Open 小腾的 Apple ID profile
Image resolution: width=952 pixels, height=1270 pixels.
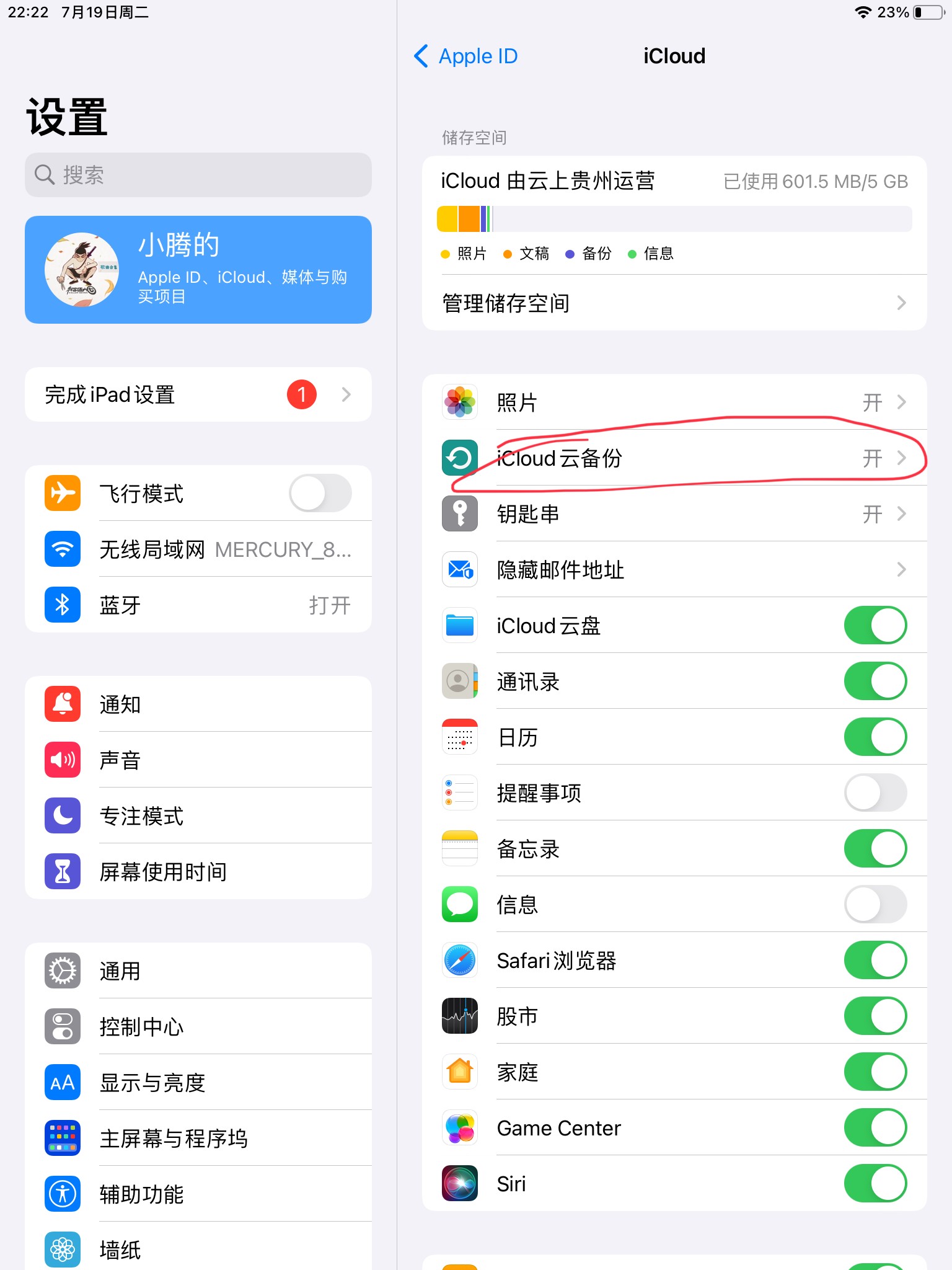click(x=198, y=270)
